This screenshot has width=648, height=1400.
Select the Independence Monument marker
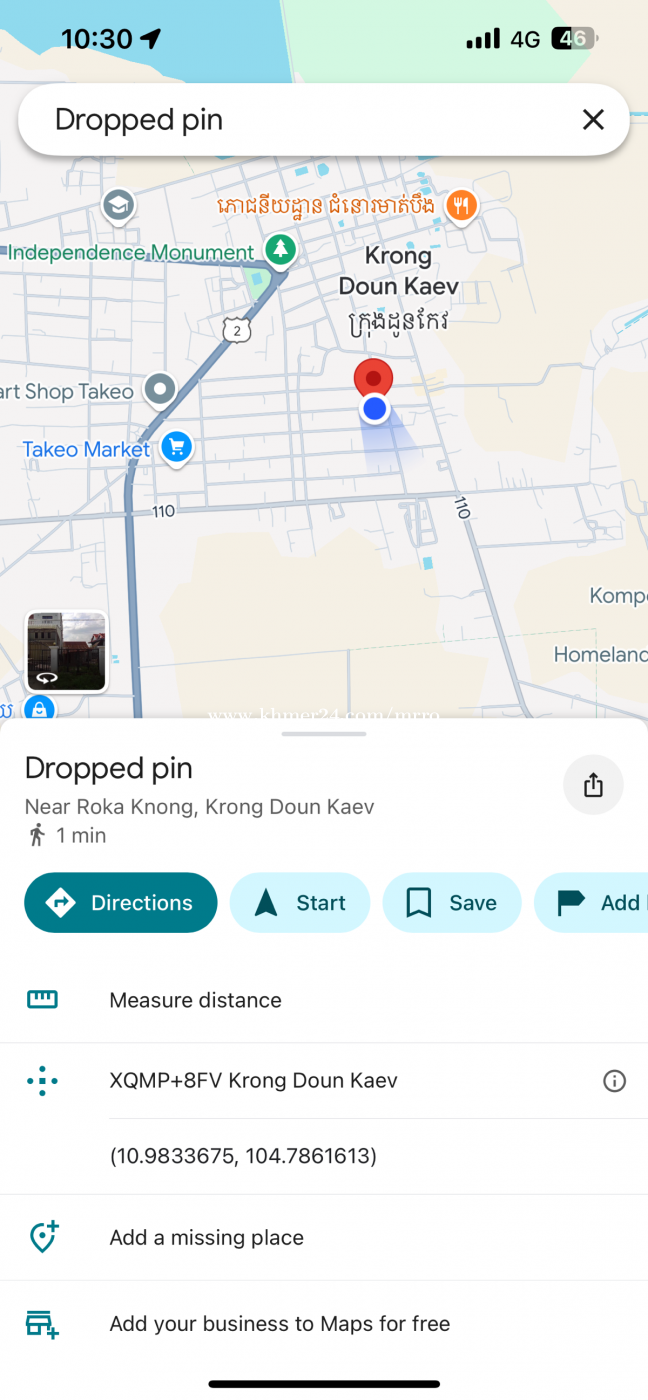pyautogui.click(x=280, y=249)
